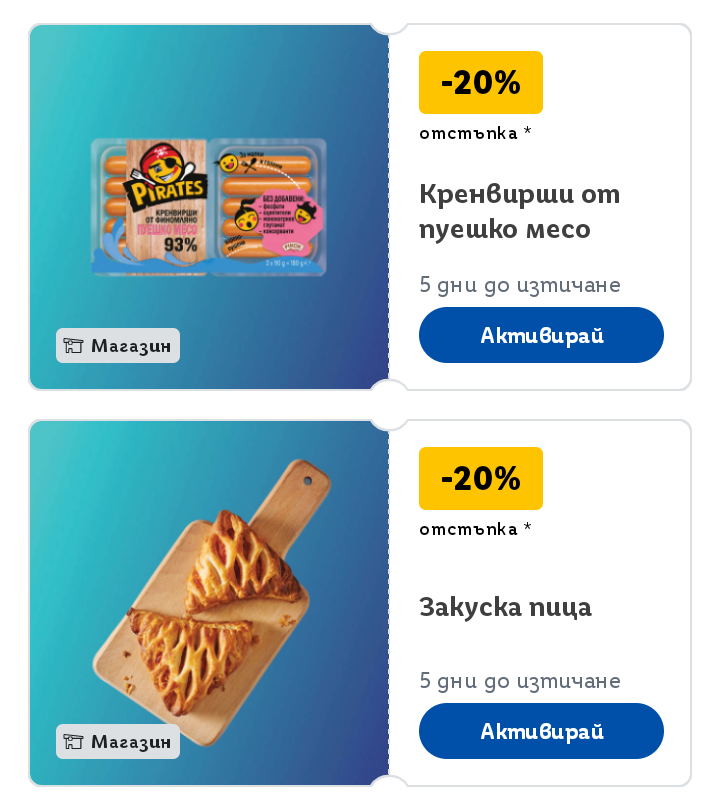Activate the Закуска пица coupon
The image size is (718, 802).
541,731
